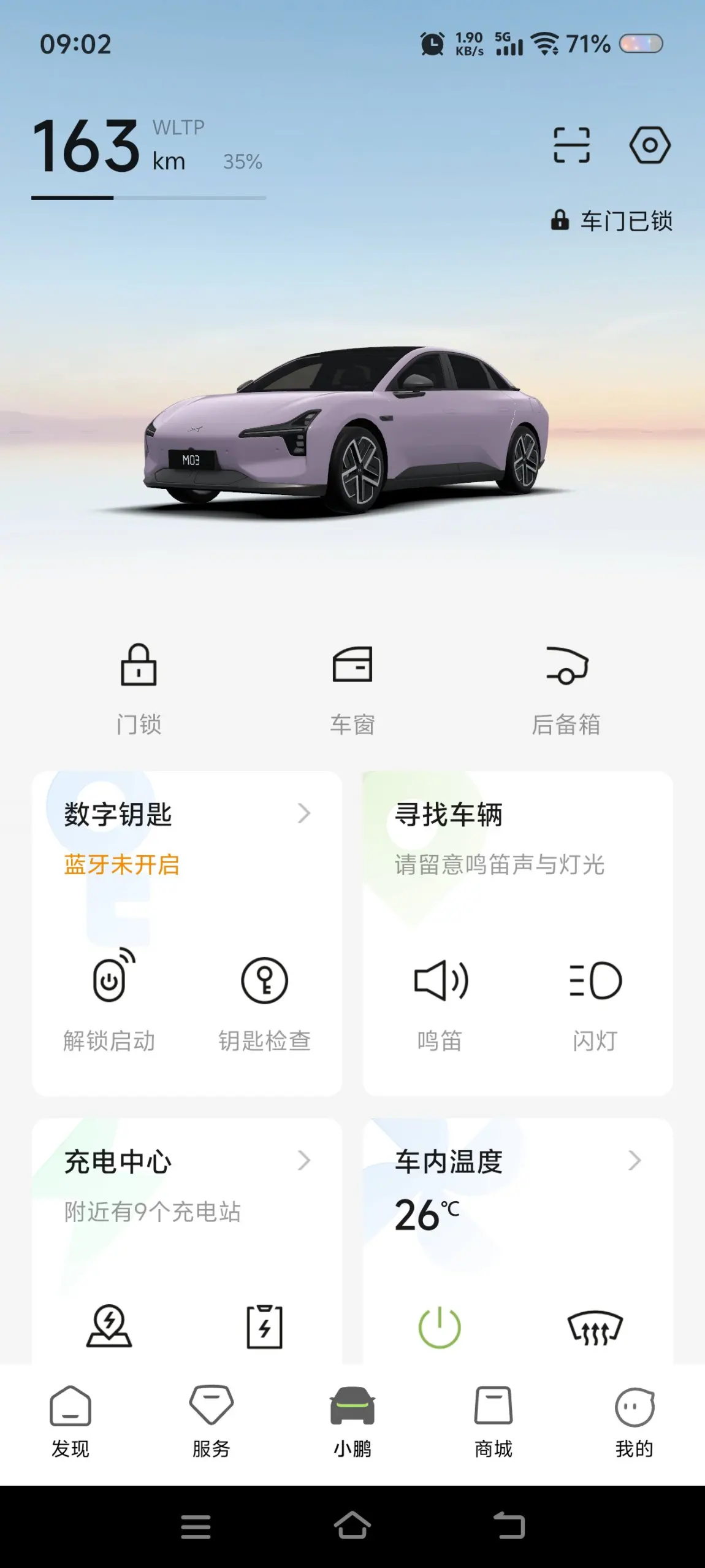The height and width of the screenshot is (1568, 705).
Task: Open the 数字钥匙 digital key card
Action: [x=186, y=815]
